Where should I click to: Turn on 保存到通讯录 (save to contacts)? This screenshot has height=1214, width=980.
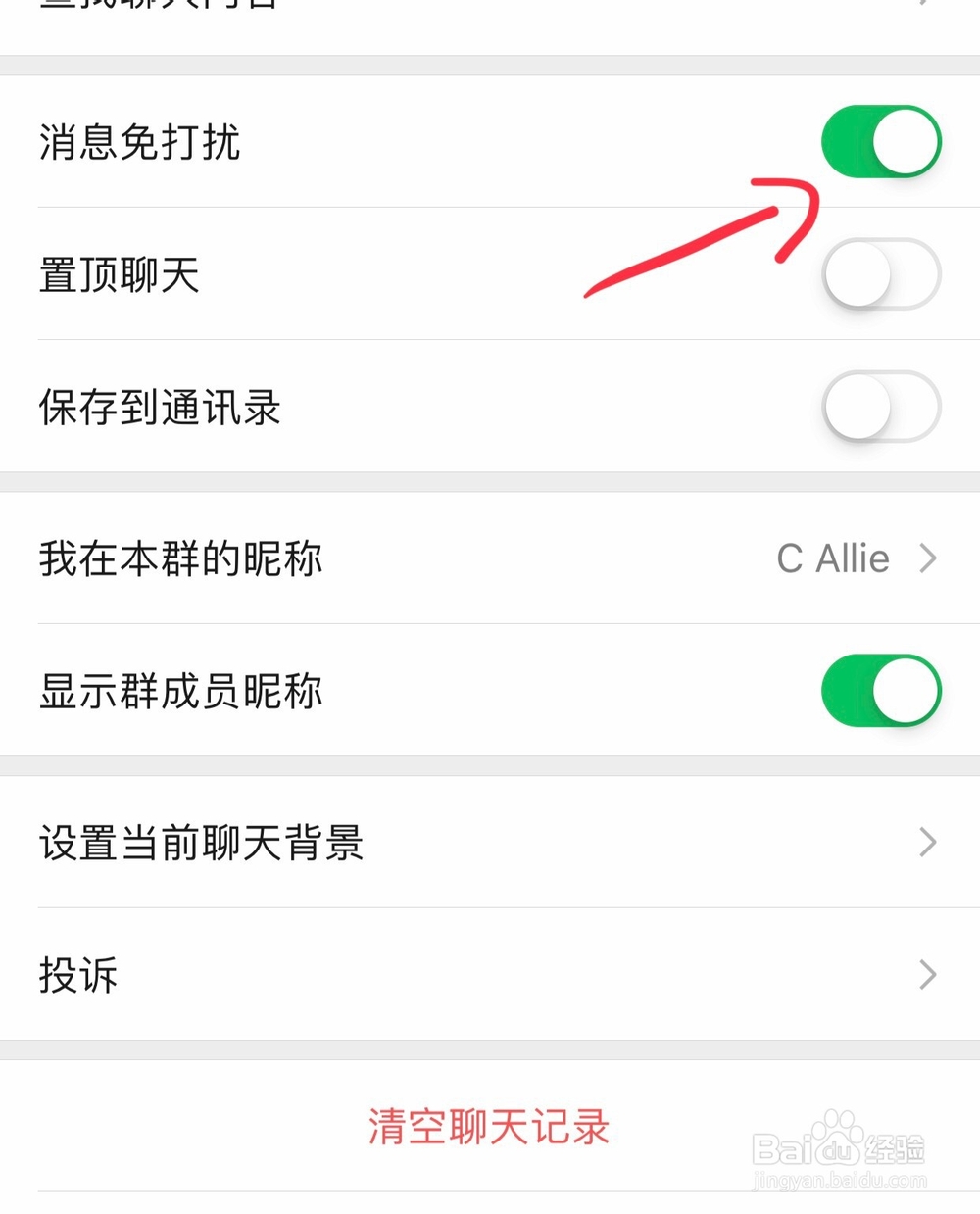(880, 407)
